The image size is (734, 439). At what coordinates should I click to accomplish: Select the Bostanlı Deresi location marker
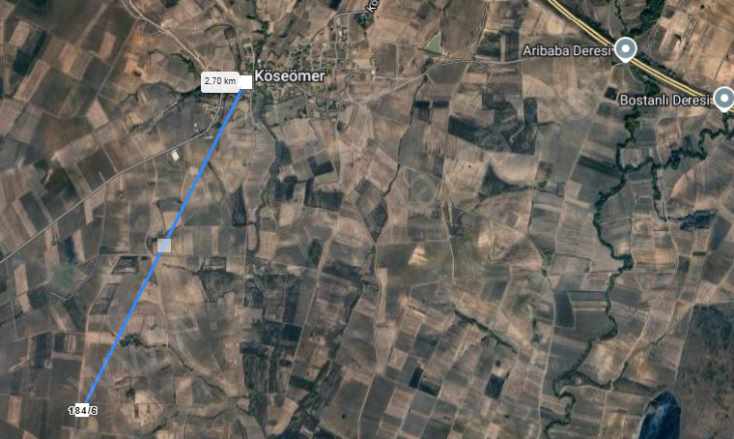[x=725, y=98]
